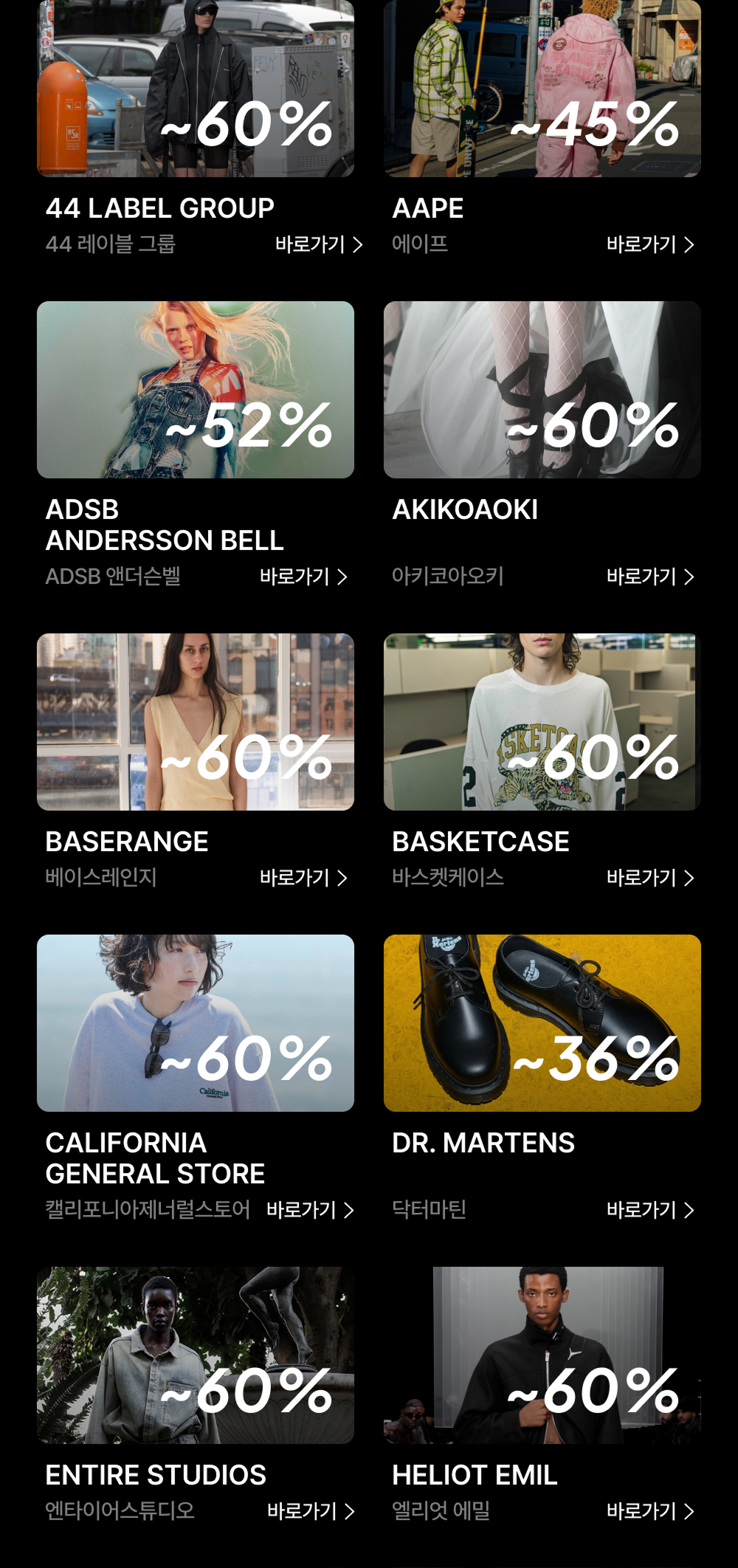The image size is (738, 1568).
Task: Tap 바로가기 beside 엔타이어스튜디오
Action: [x=311, y=1511]
